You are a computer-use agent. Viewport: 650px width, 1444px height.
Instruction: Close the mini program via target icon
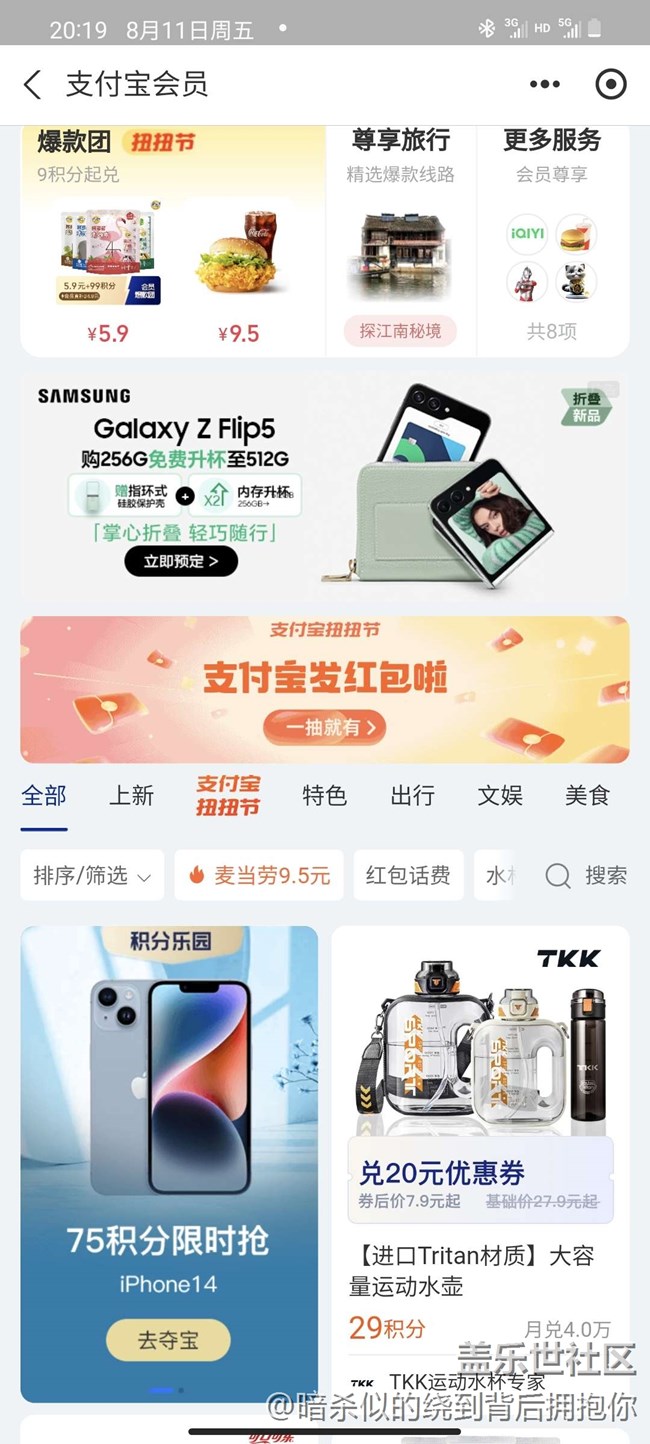point(610,85)
